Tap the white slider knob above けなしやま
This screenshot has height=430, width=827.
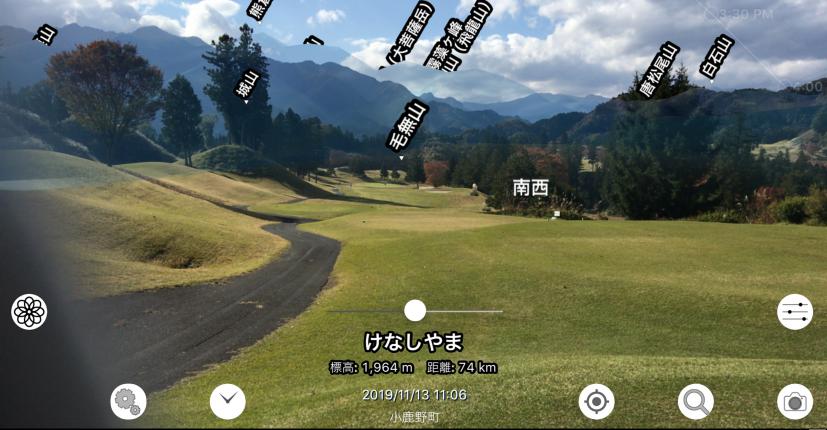(x=415, y=311)
